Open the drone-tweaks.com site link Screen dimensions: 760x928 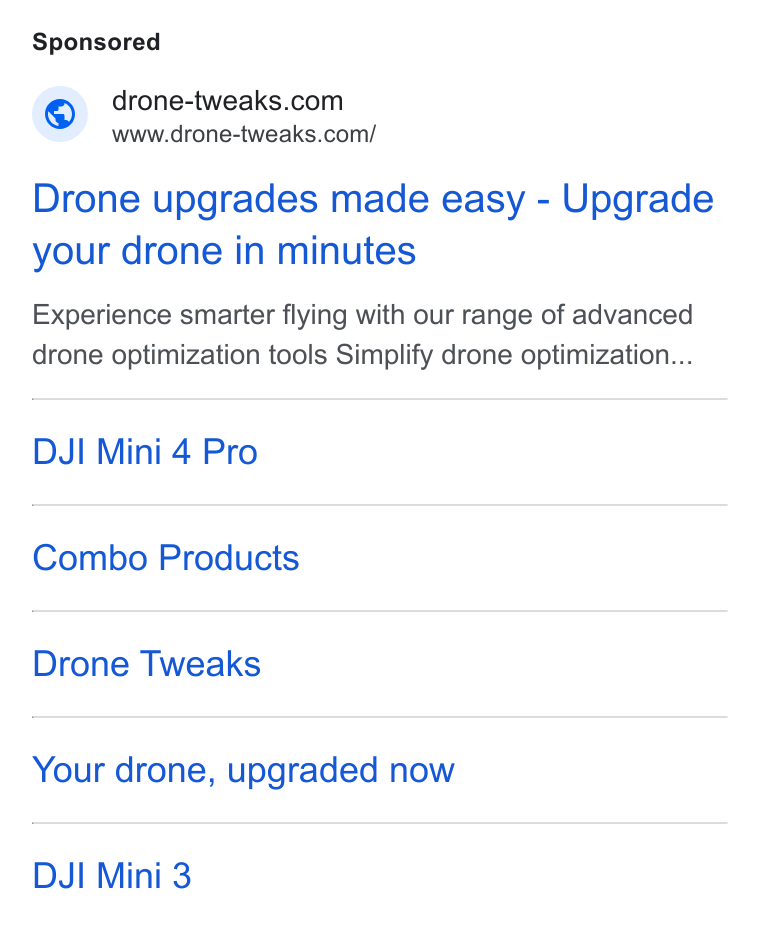pyautogui.click(x=227, y=101)
